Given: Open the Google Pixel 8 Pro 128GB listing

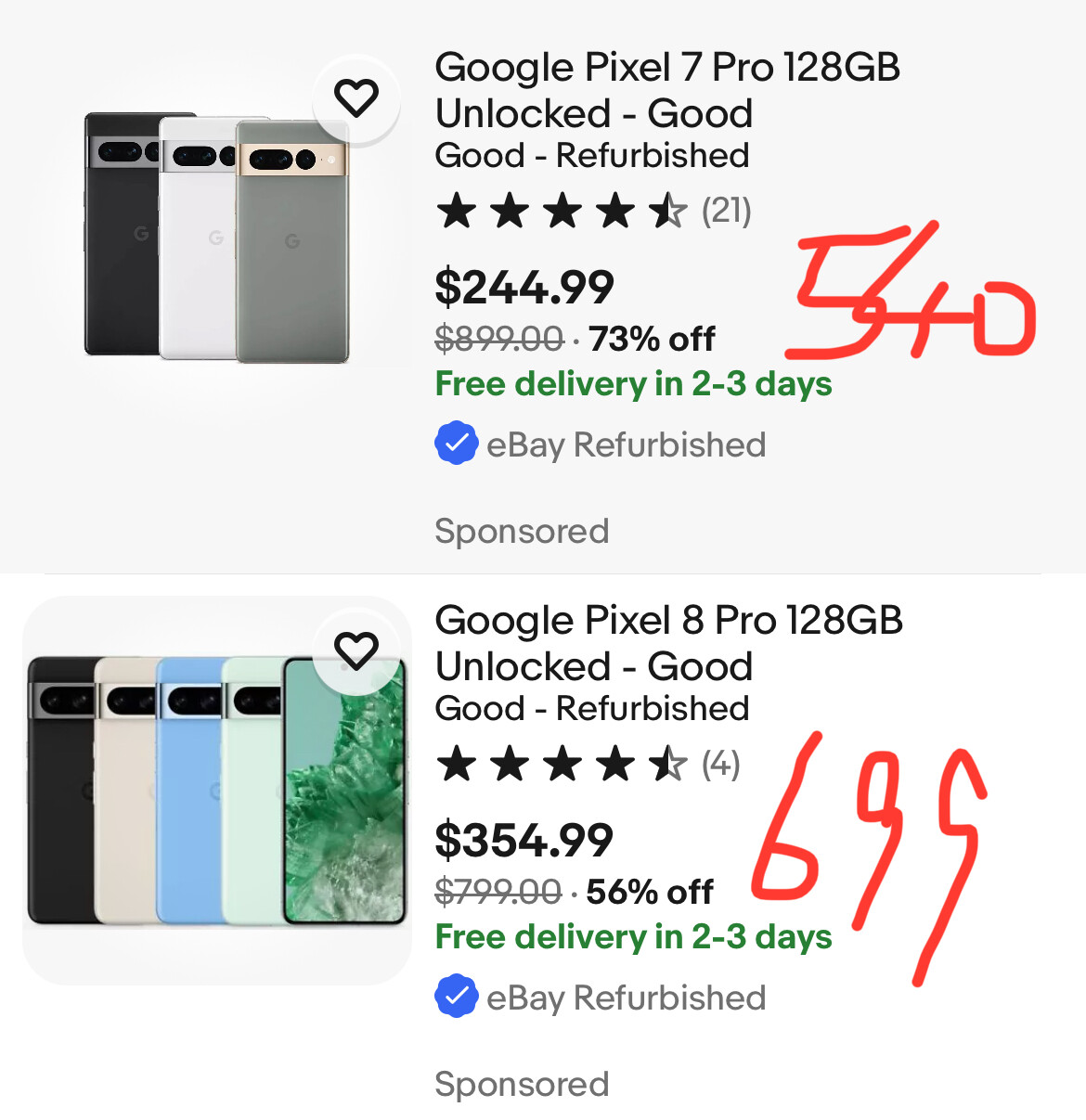Looking at the screenshot, I should (668, 643).
